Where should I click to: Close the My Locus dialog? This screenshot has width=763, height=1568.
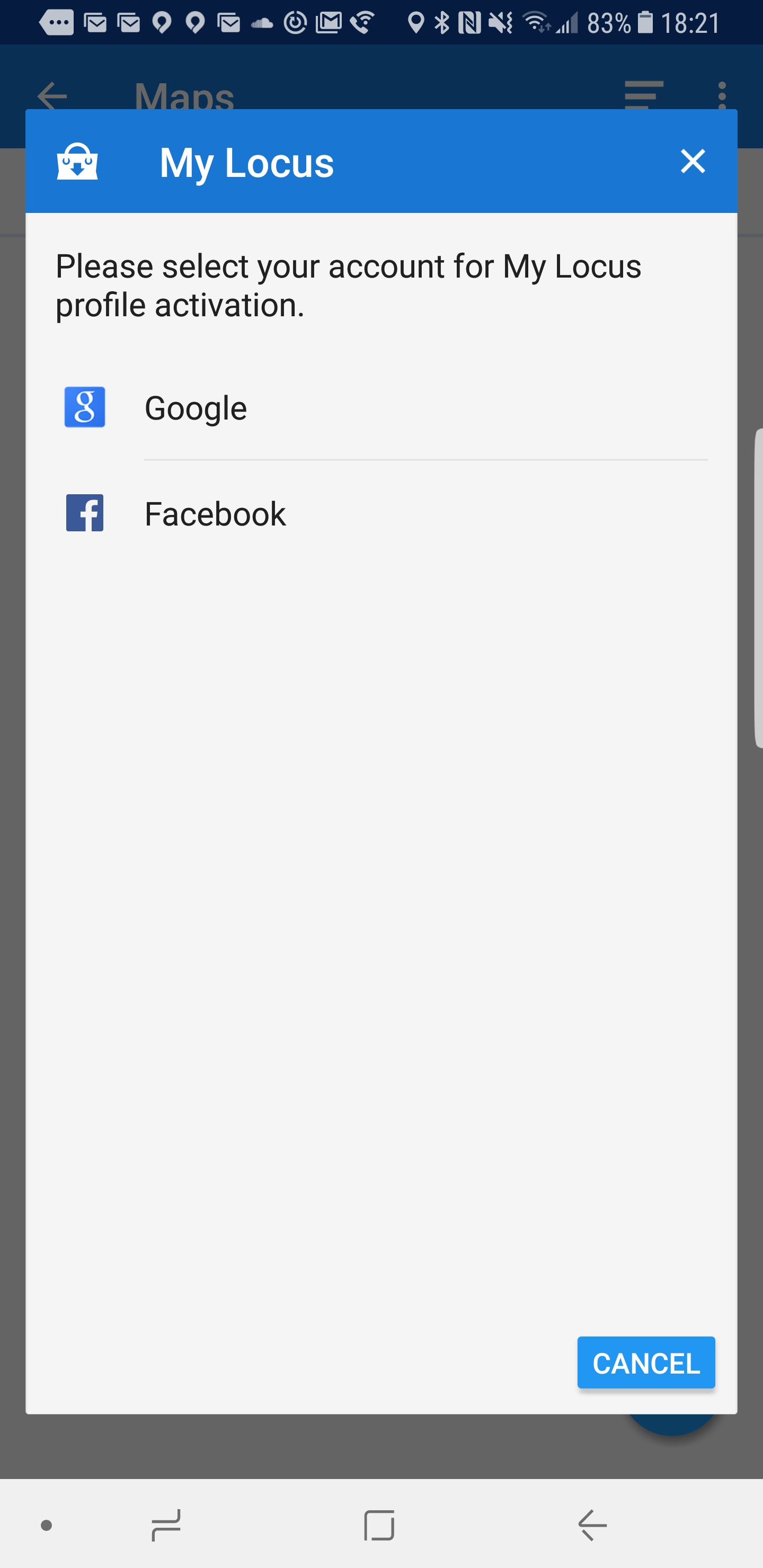coord(693,162)
